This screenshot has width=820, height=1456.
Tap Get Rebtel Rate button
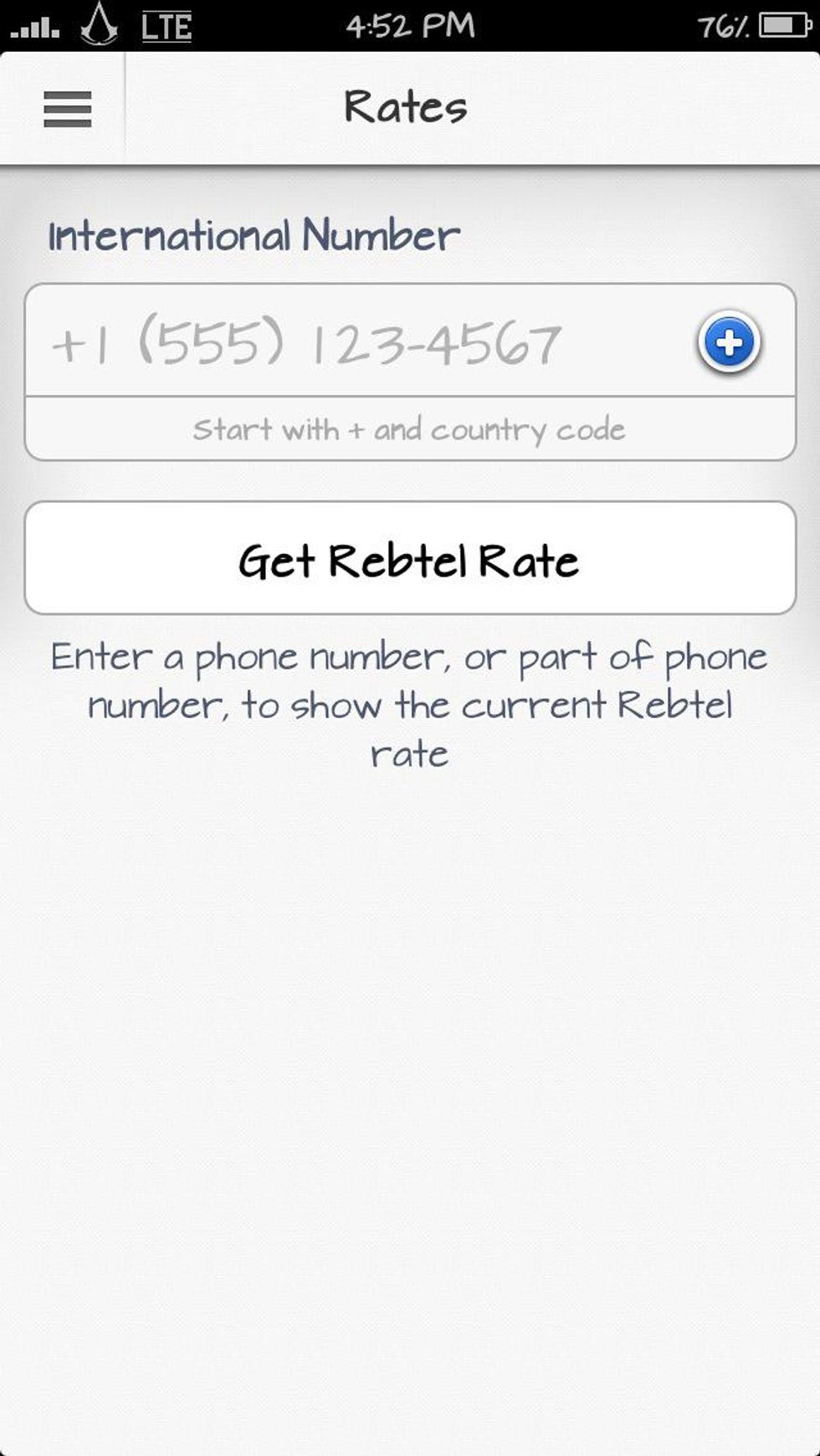[410, 558]
